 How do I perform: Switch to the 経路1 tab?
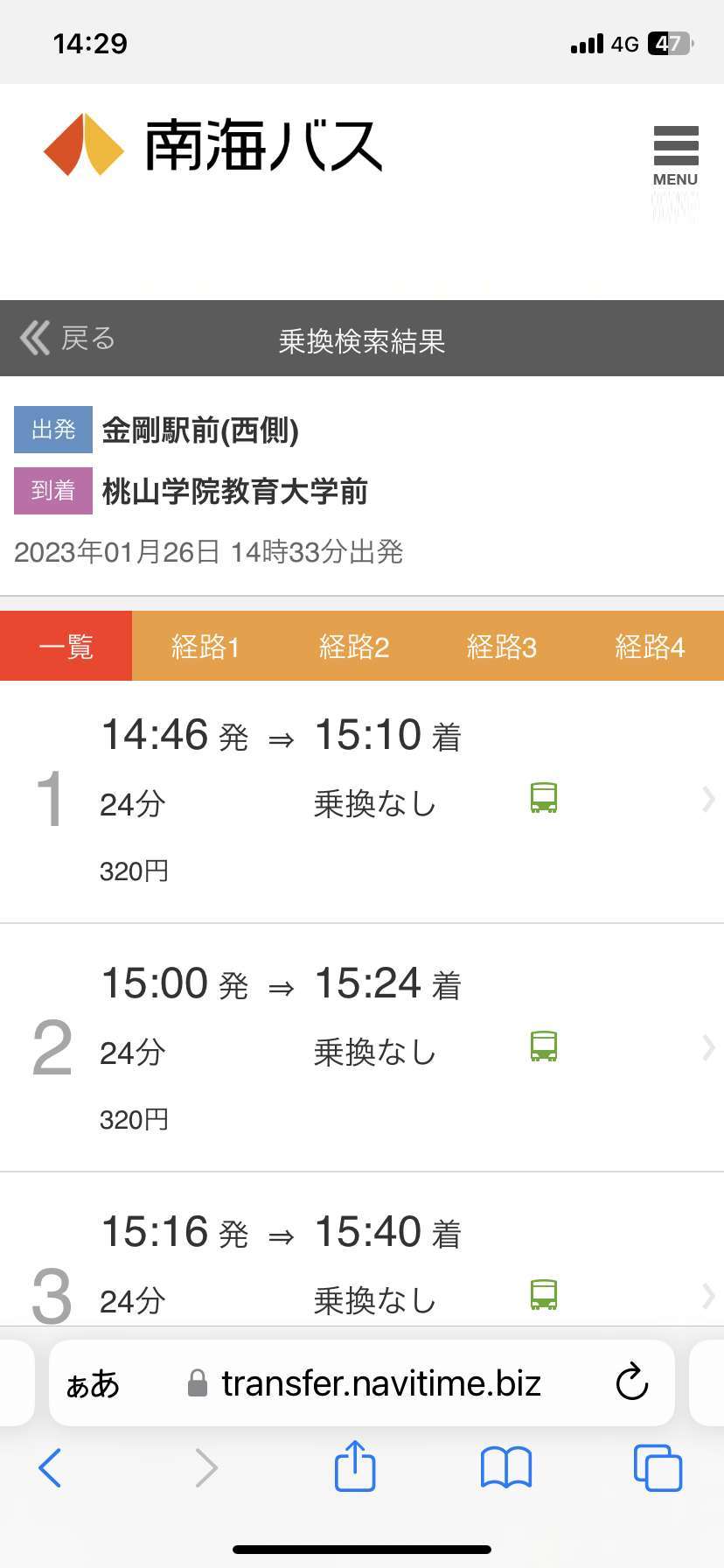click(205, 646)
